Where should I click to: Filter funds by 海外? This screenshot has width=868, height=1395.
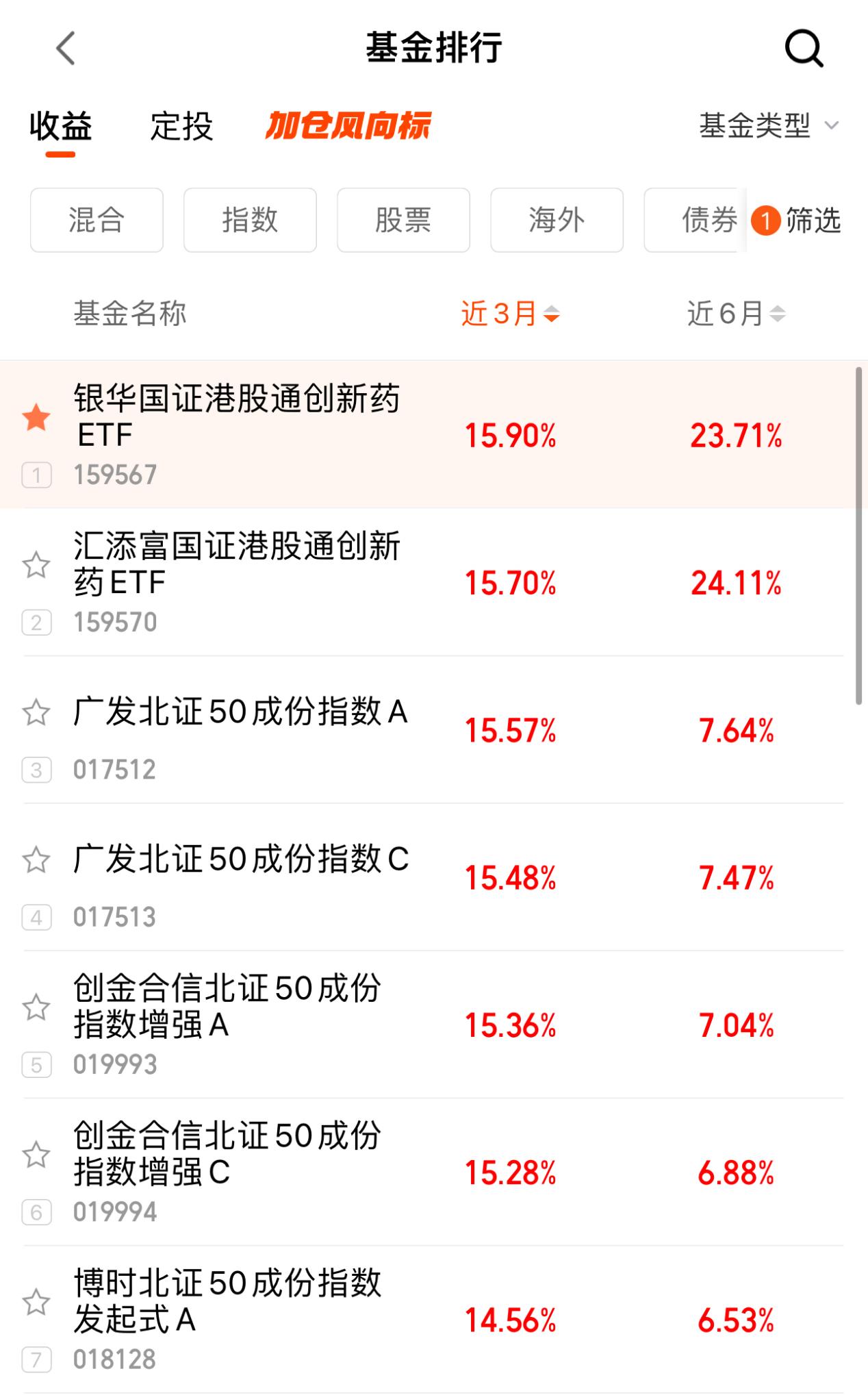click(557, 221)
